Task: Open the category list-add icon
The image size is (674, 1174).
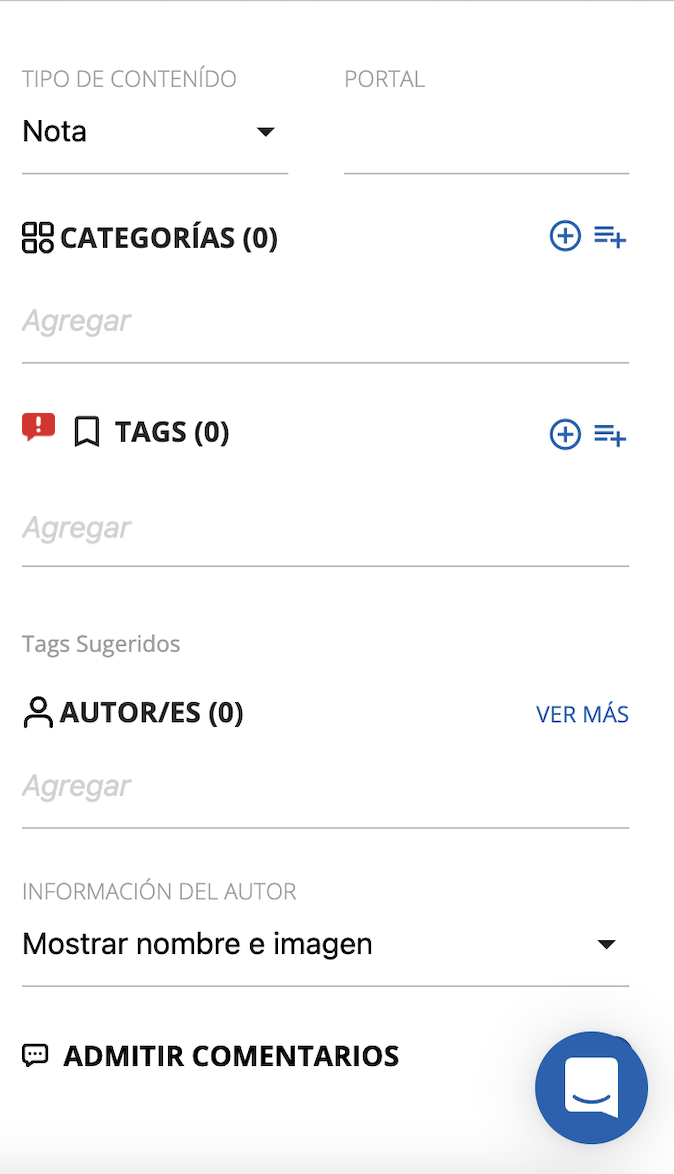Action: coord(610,237)
